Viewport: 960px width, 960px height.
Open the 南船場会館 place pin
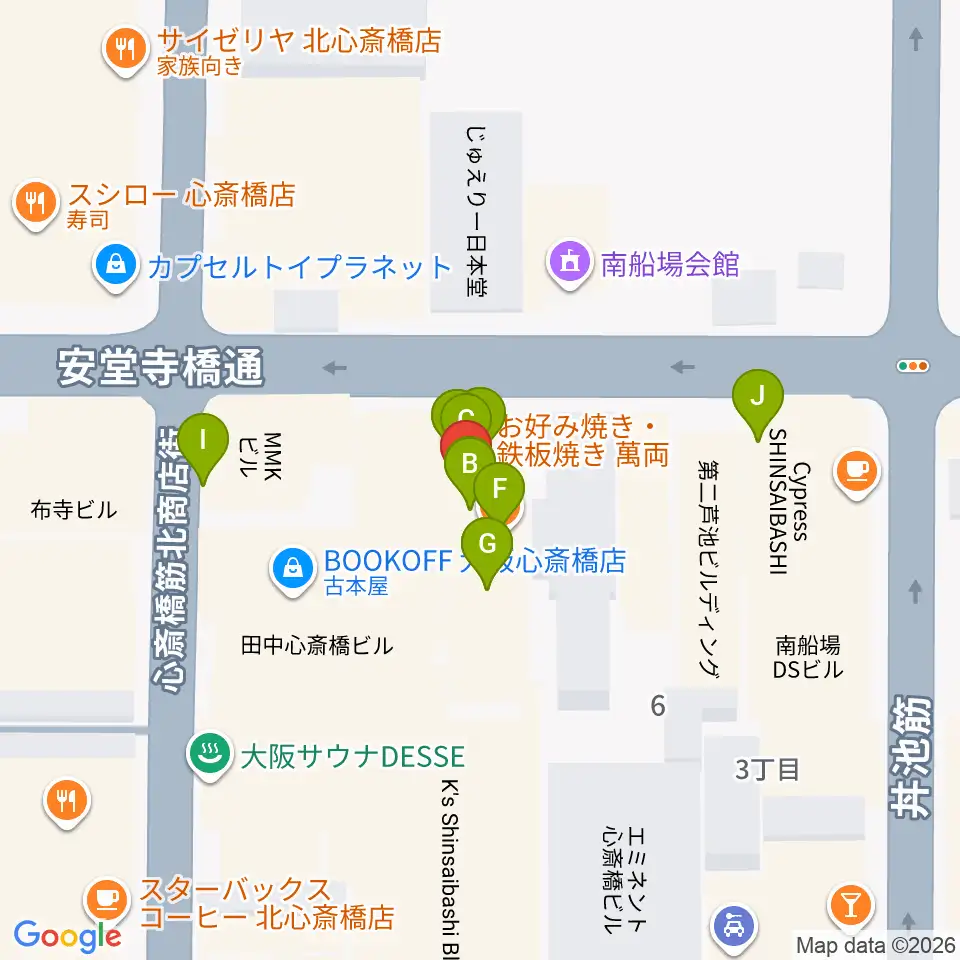(x=569, y=262)
